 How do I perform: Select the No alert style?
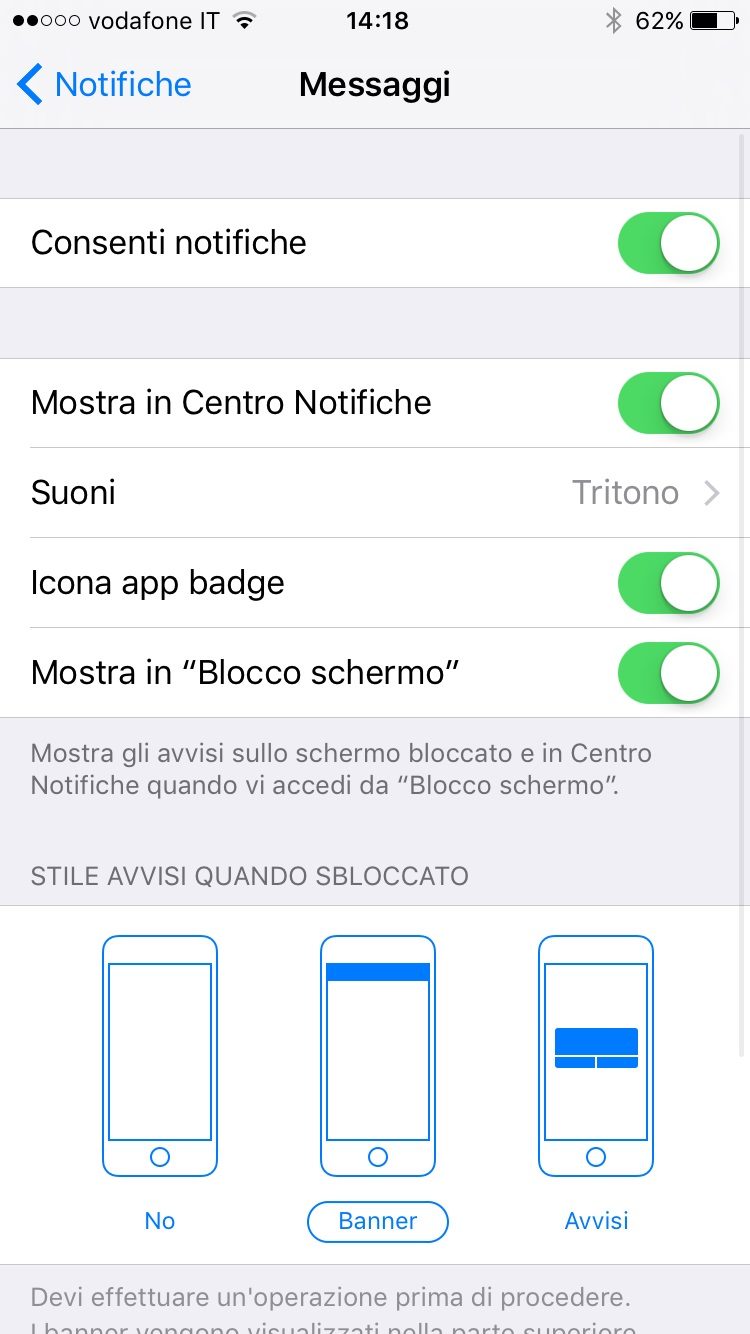pos(160,1085)
